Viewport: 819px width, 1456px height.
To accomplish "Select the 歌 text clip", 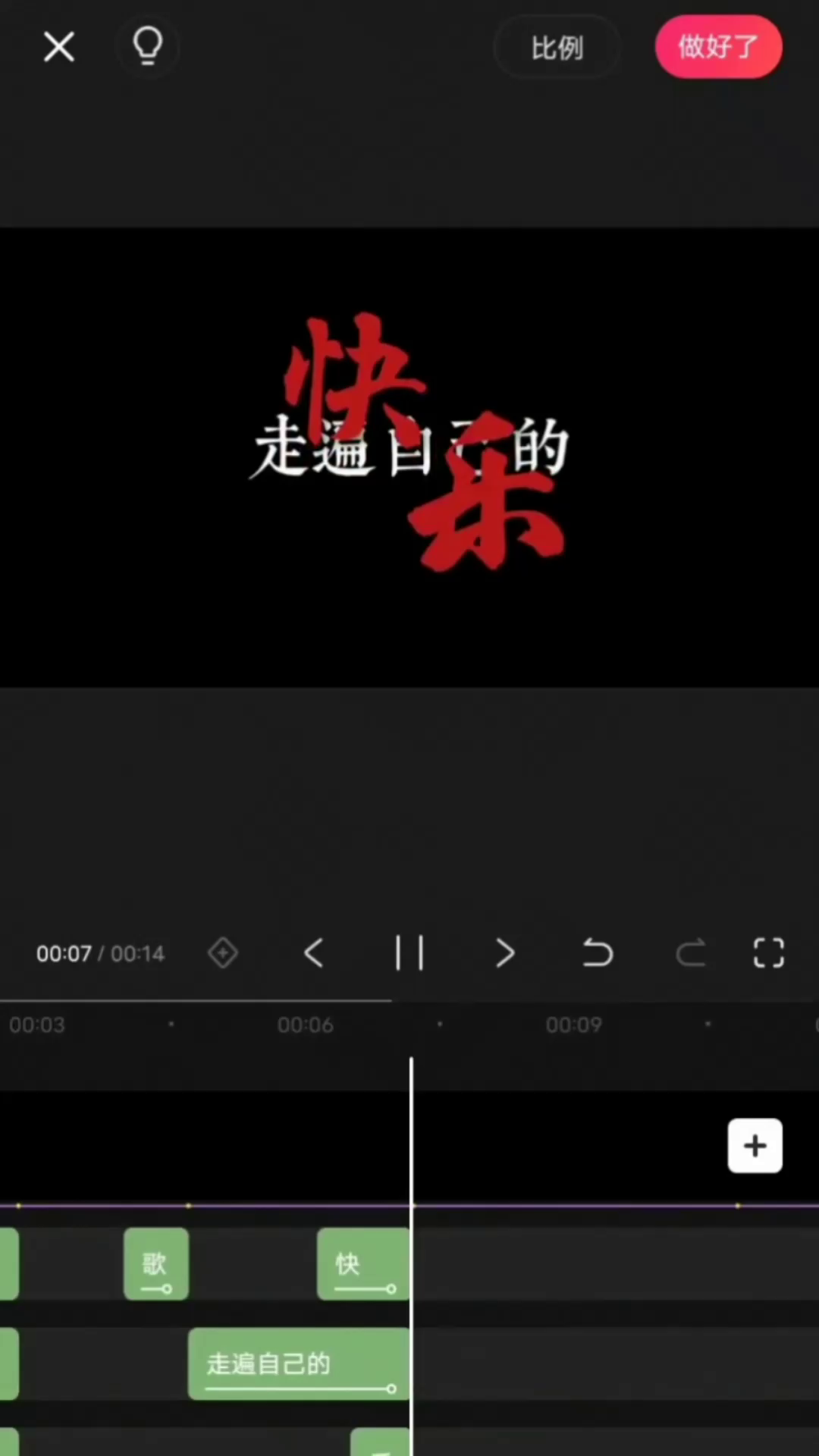I will coord(156,1264).
